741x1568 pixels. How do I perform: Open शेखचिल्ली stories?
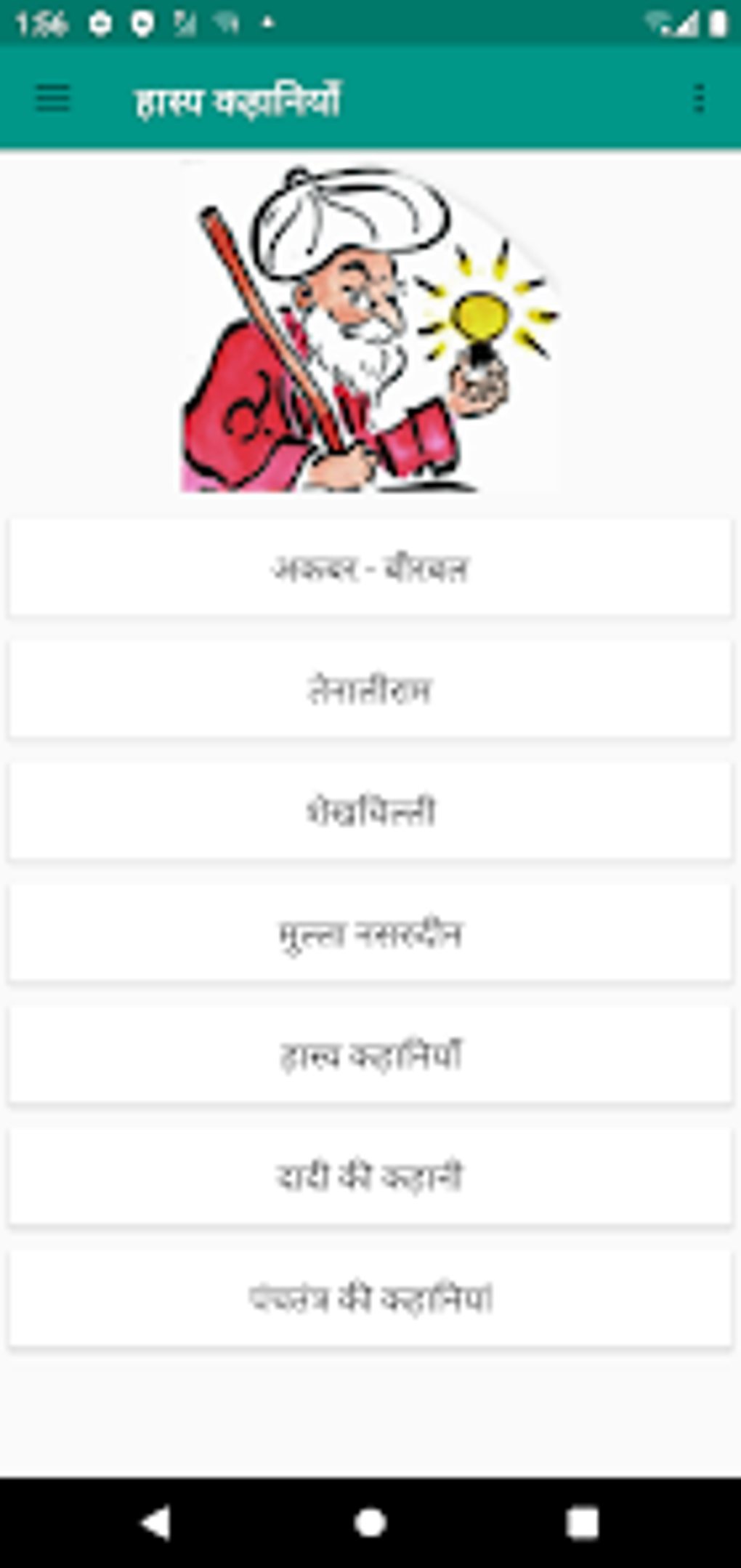(x=370, y=811)
